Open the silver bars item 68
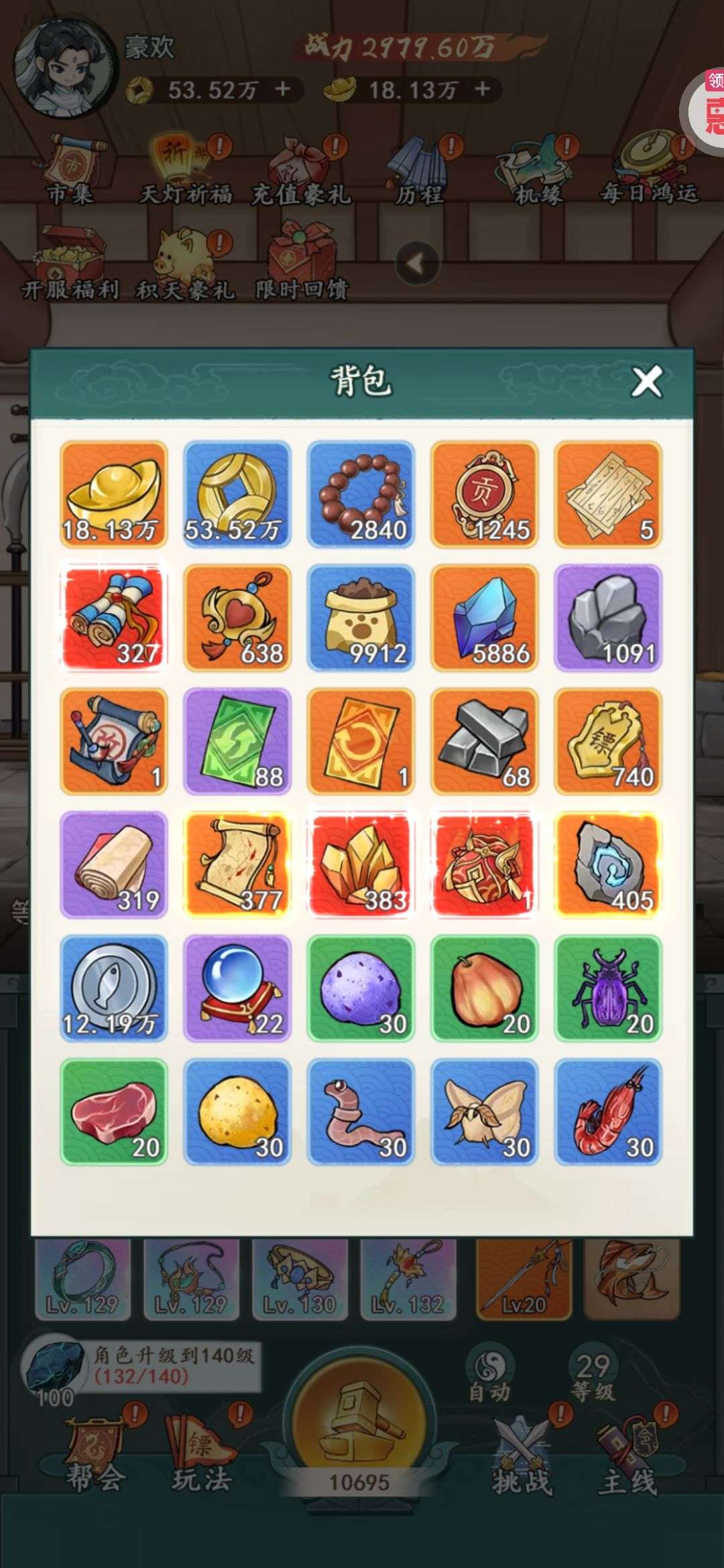The width and height of the screenshot is (724, 1568). pos(484,741)
